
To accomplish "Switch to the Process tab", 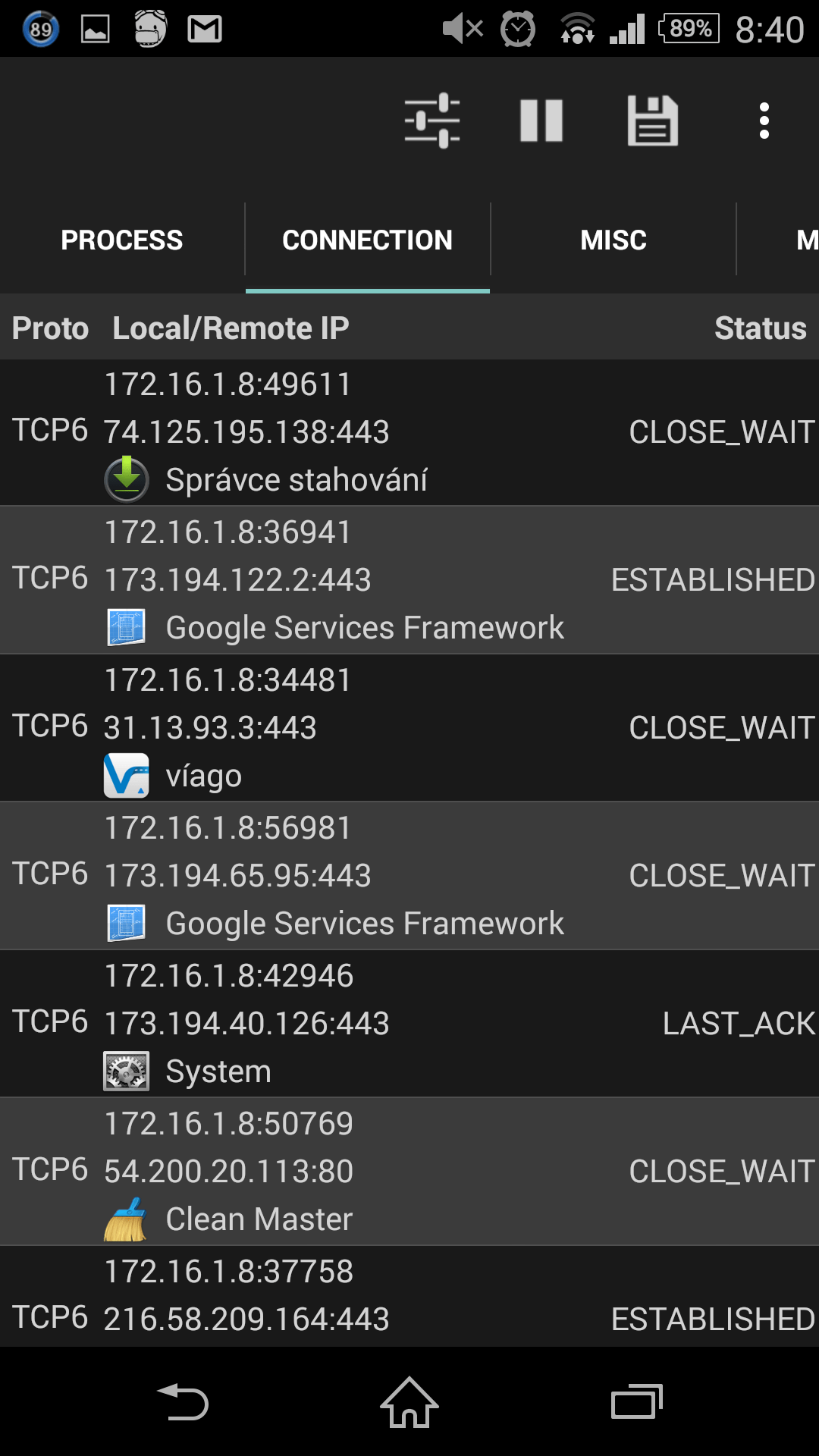I will tap(122, 240).
